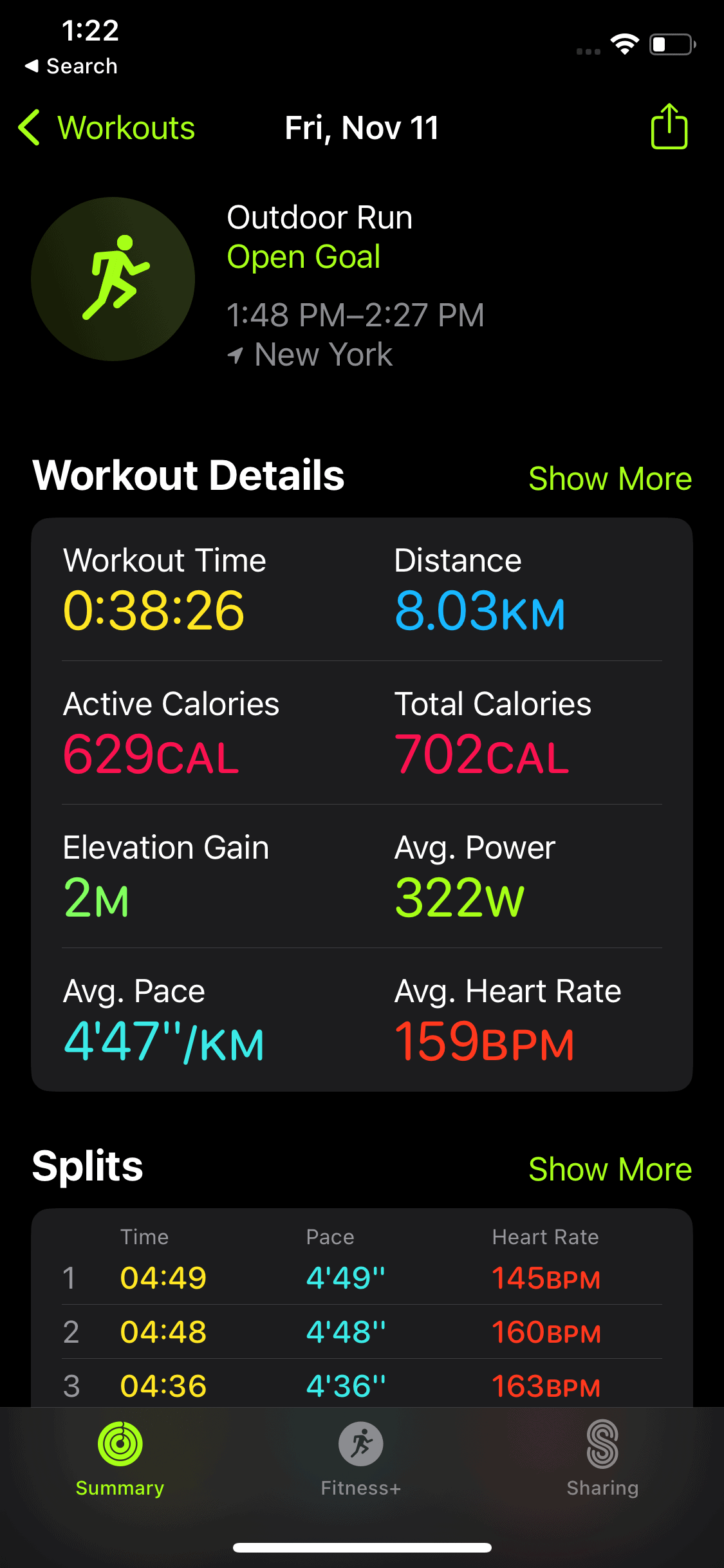Select the Avg. Heart Rate metric
This screenshot has width=724, height=1568.
pyautogui.click(x=507, y=1017)
